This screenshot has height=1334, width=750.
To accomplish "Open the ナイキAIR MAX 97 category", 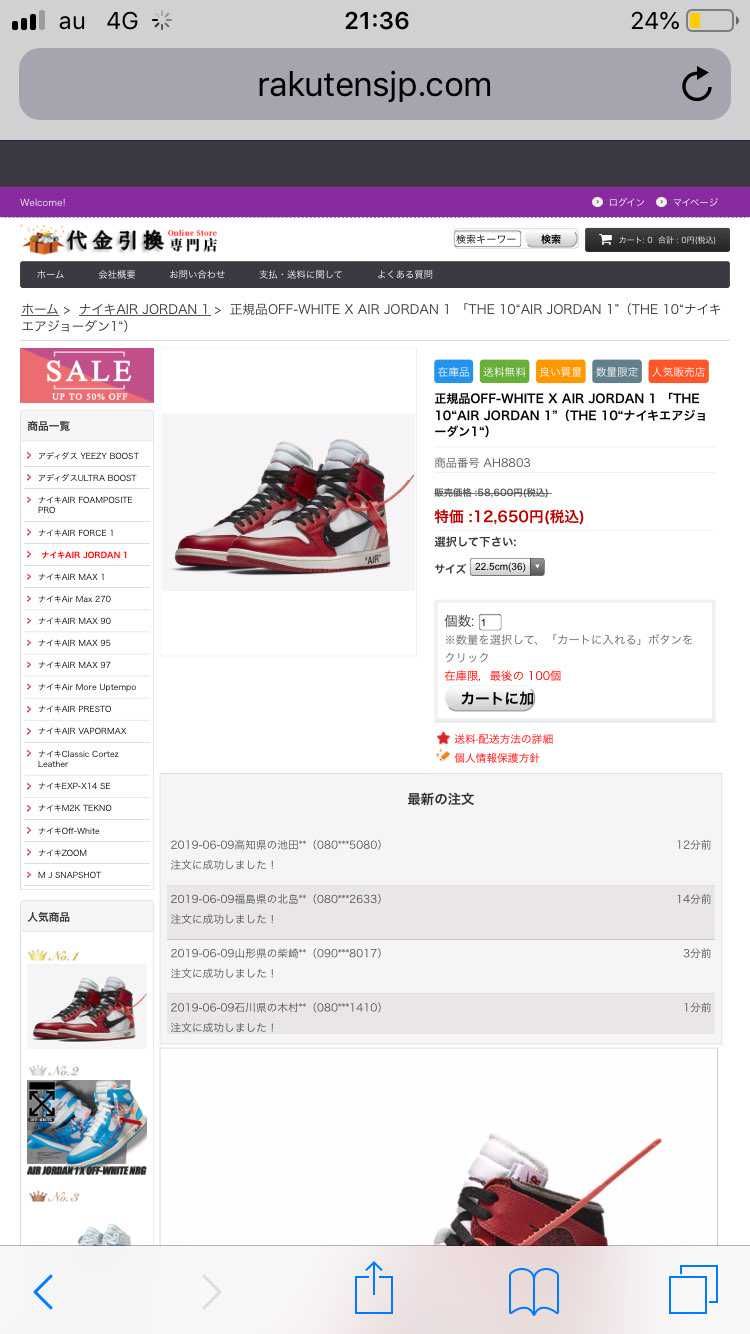I will point(74,665).
